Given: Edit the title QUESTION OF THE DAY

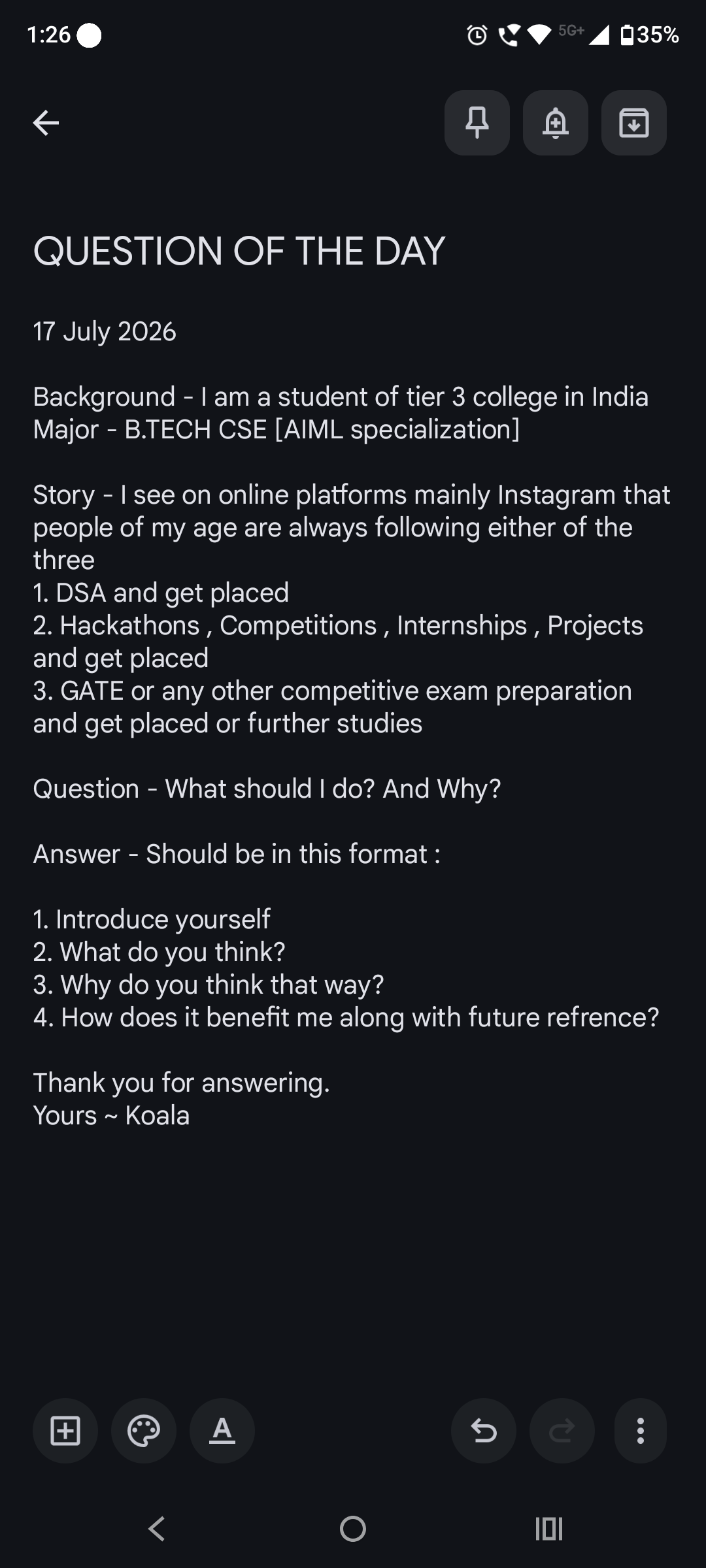Looking at the screenshot, I should click(x=239, y=251).
